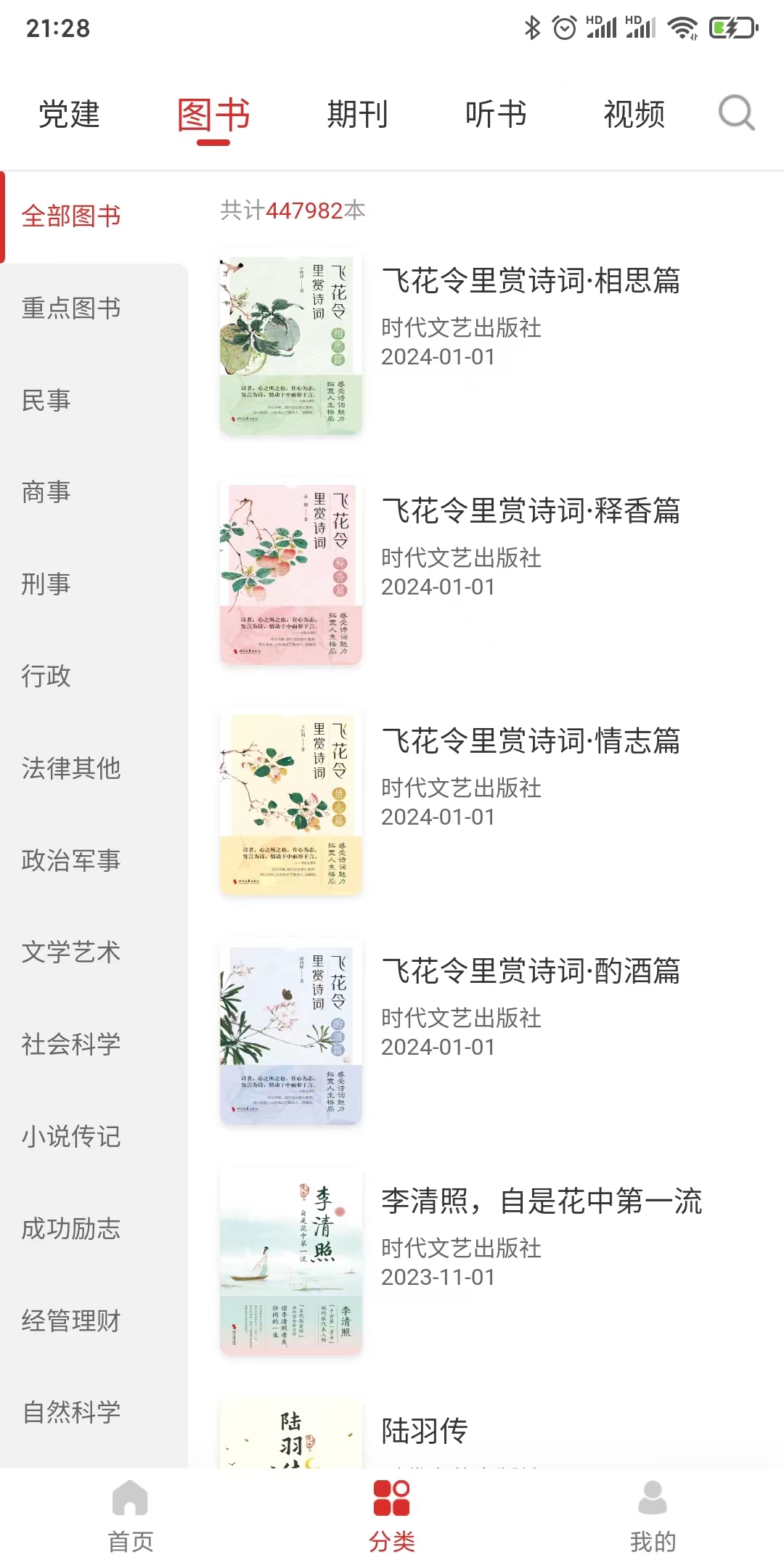Go to the 视频 tab

[634, 115]
